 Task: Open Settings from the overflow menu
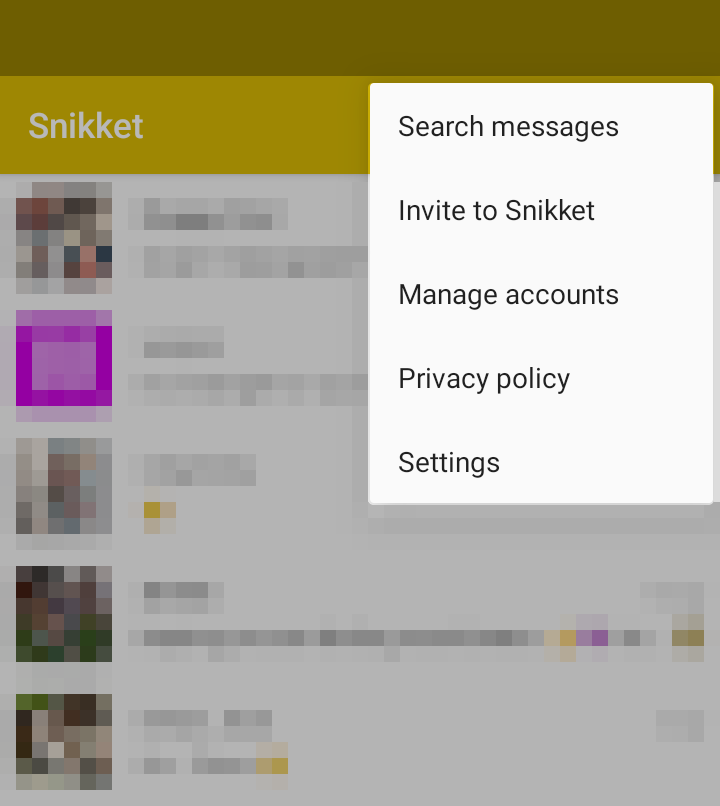(449, 463)
